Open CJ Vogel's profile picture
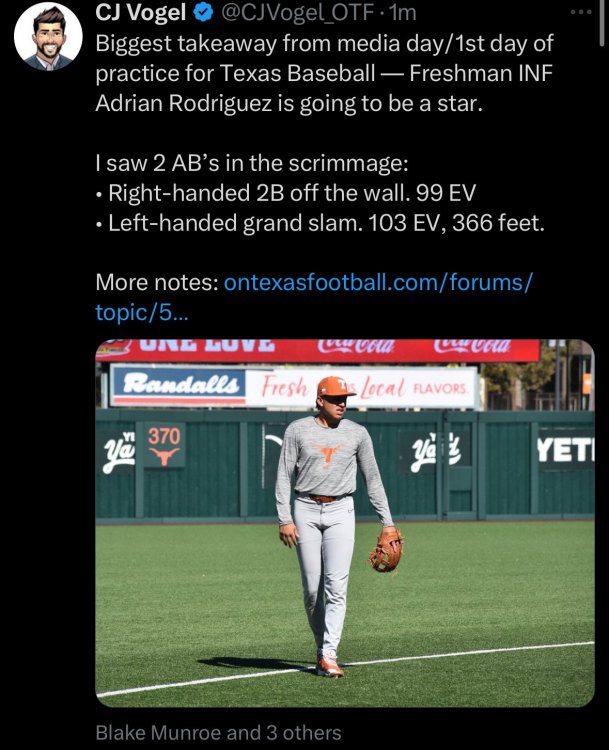609x750 pixels. 48,36
